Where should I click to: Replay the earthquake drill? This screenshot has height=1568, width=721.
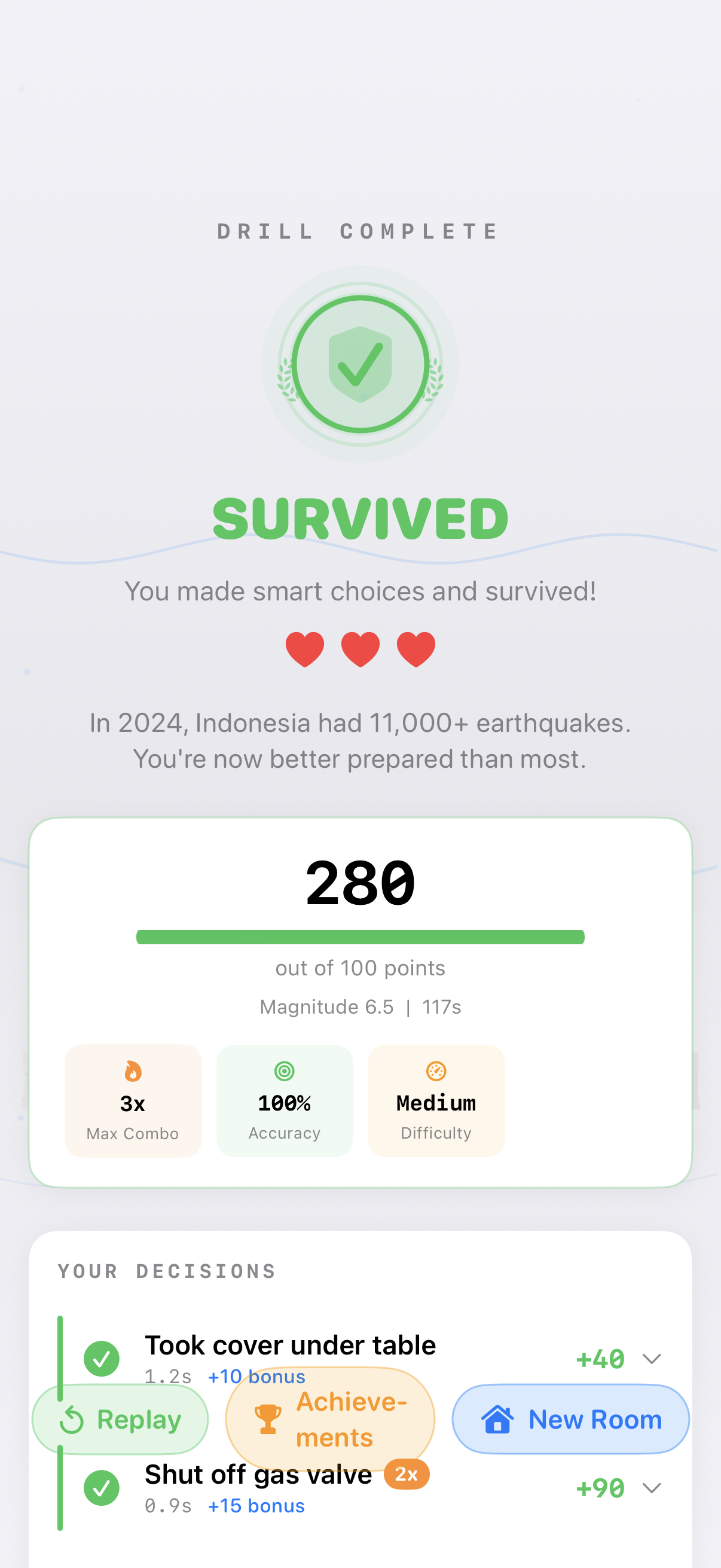(x=120, y=1419)
